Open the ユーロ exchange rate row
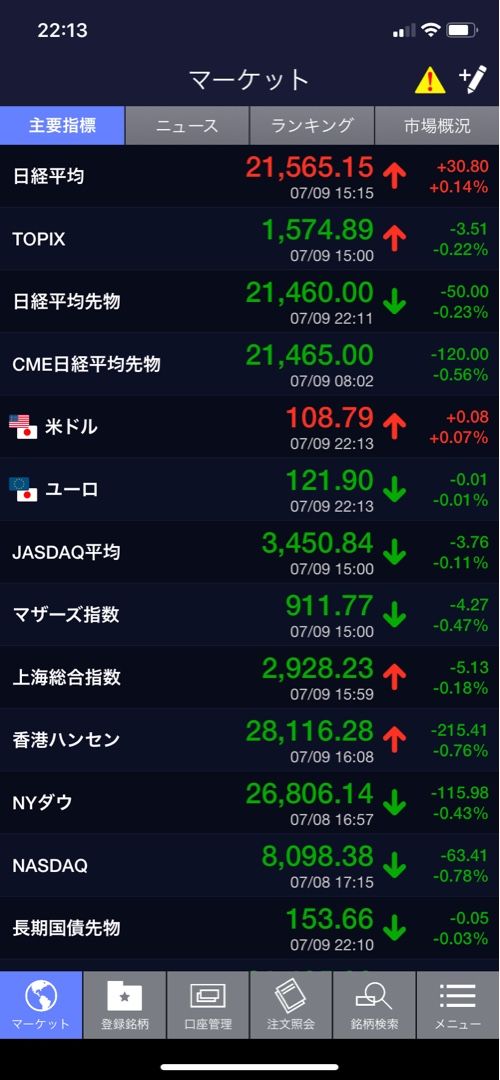The height and width of the screenshot is (1080, 500). 250,490
